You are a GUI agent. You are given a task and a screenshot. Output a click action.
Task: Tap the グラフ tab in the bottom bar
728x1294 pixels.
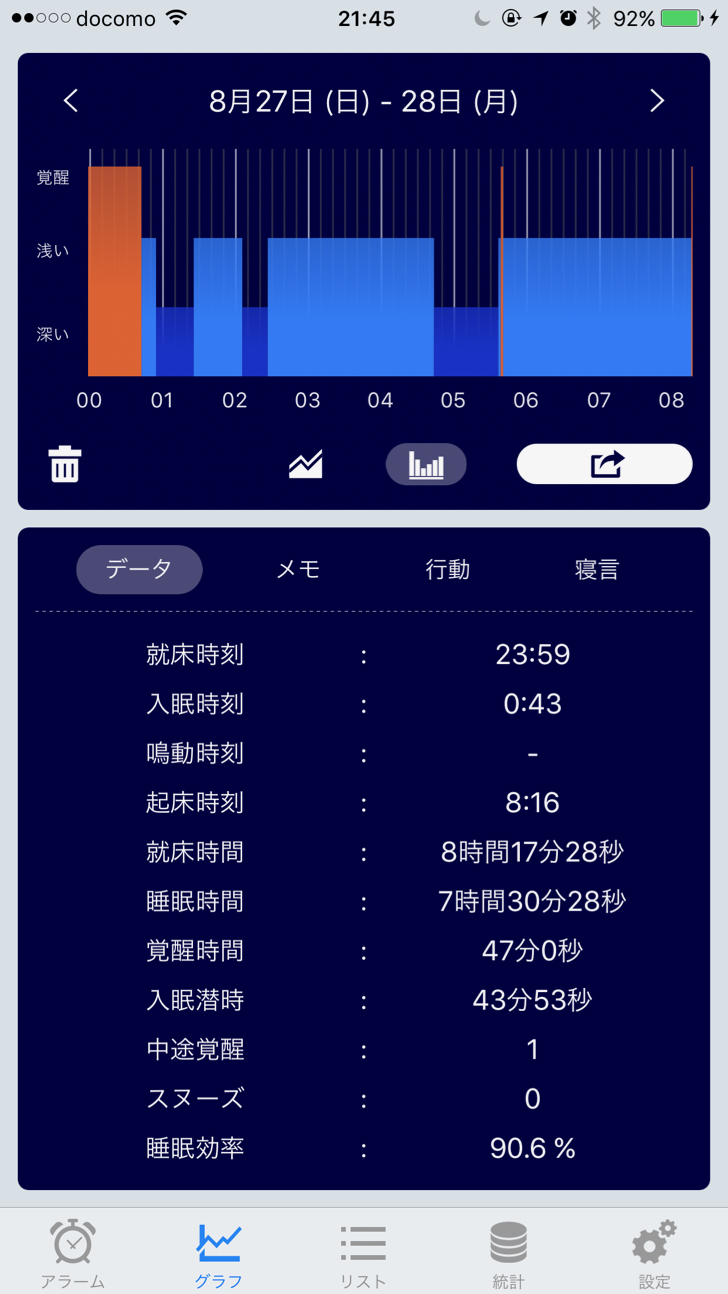218,1254
